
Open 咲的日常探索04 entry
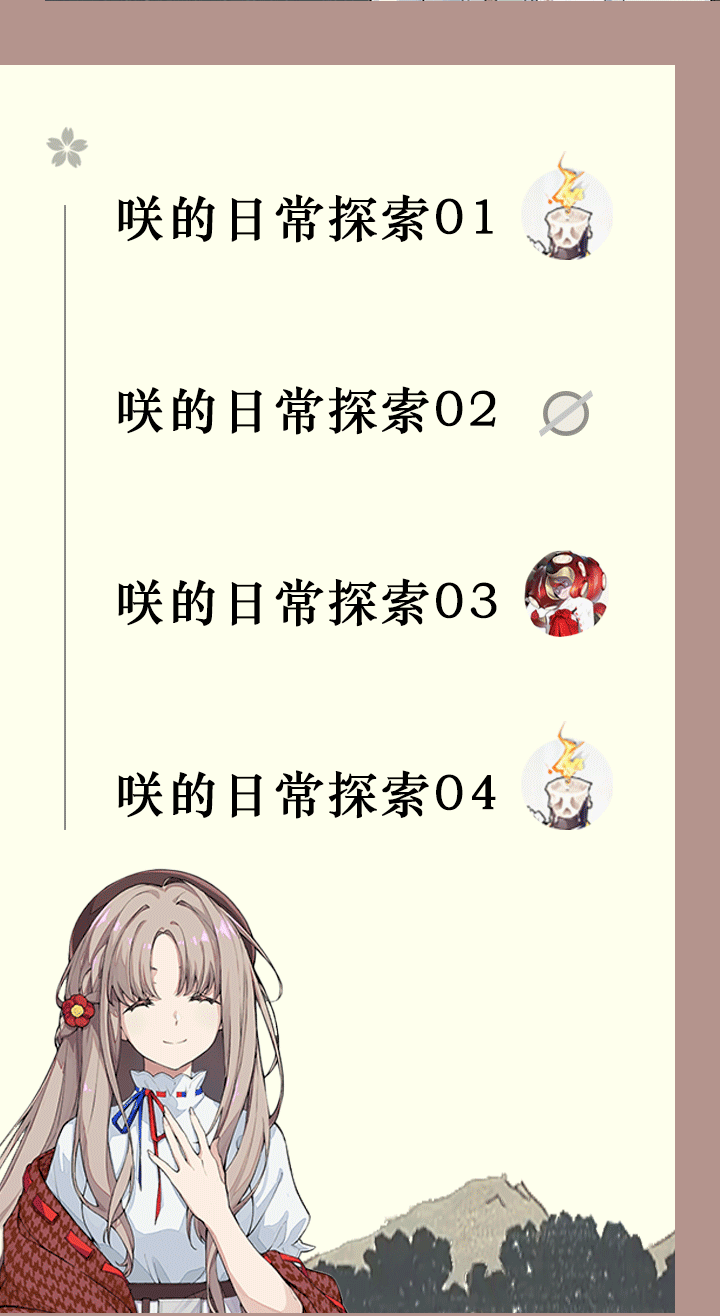[x=306, y=794]
